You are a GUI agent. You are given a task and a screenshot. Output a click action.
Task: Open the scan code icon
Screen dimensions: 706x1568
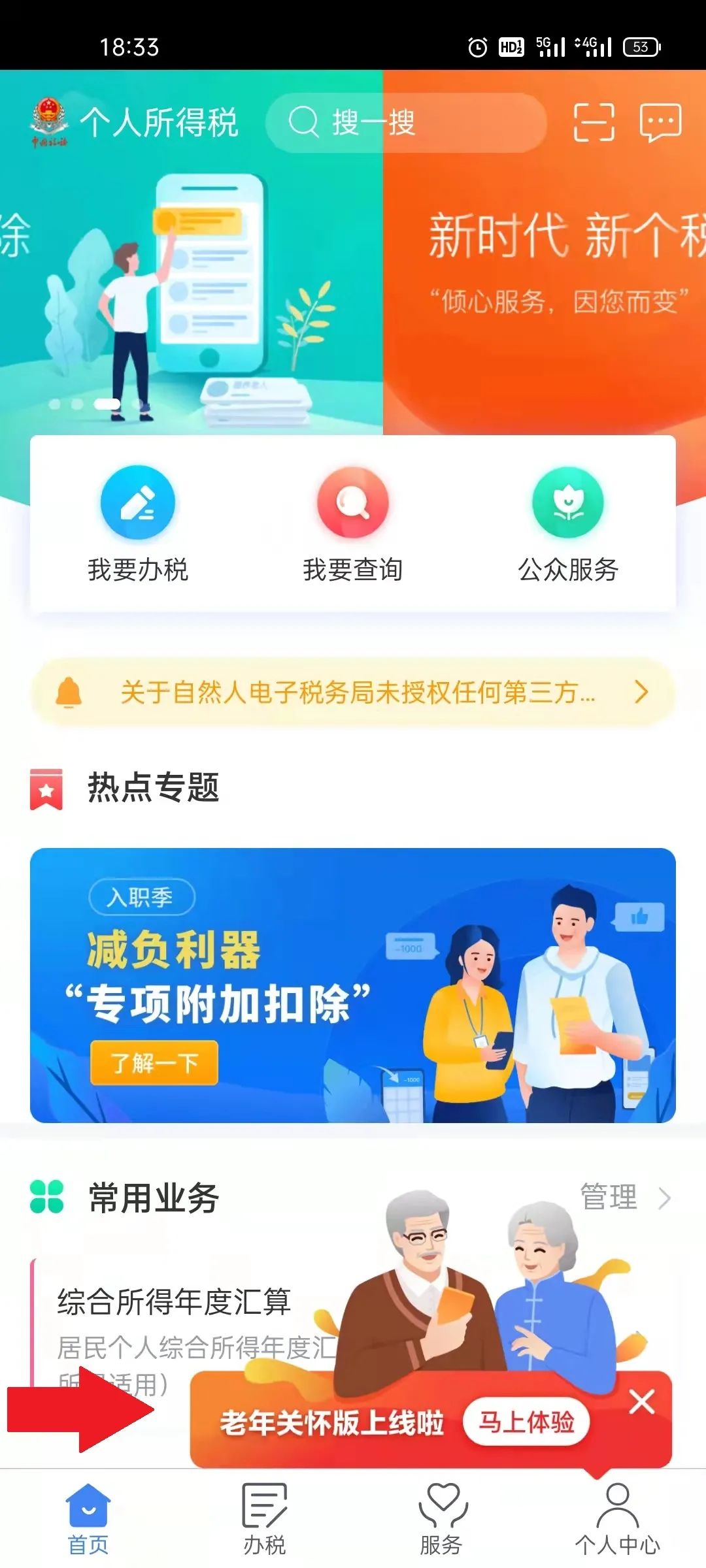pyautogui.click(x=594, y=122)
